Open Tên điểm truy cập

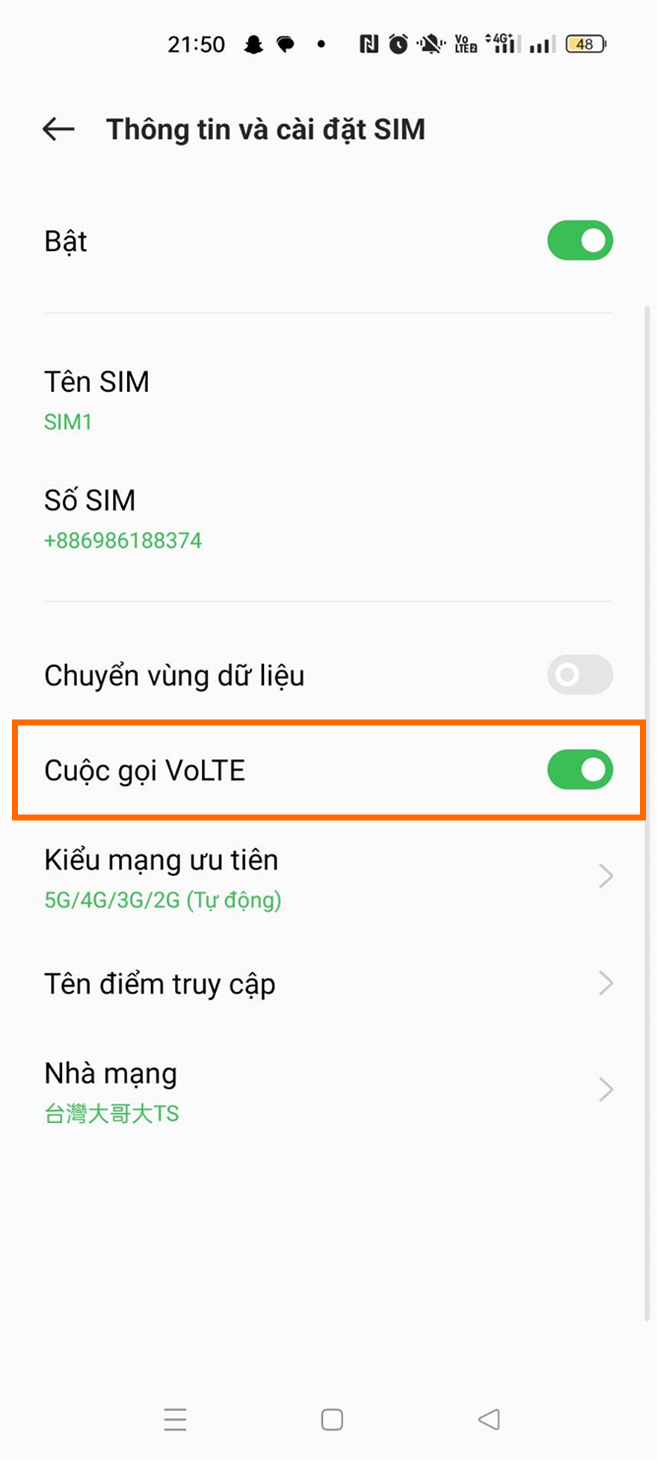pyautogui.click(x=328, y=984)
